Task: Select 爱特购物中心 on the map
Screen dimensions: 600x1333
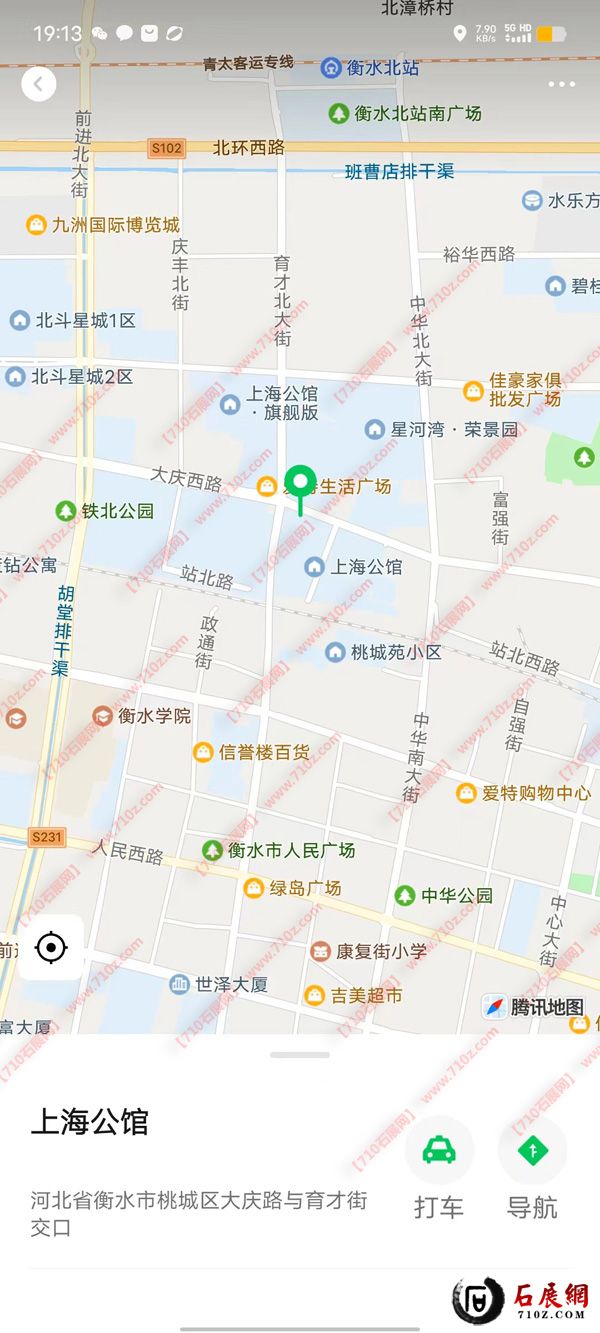Action: click(523, 793)
